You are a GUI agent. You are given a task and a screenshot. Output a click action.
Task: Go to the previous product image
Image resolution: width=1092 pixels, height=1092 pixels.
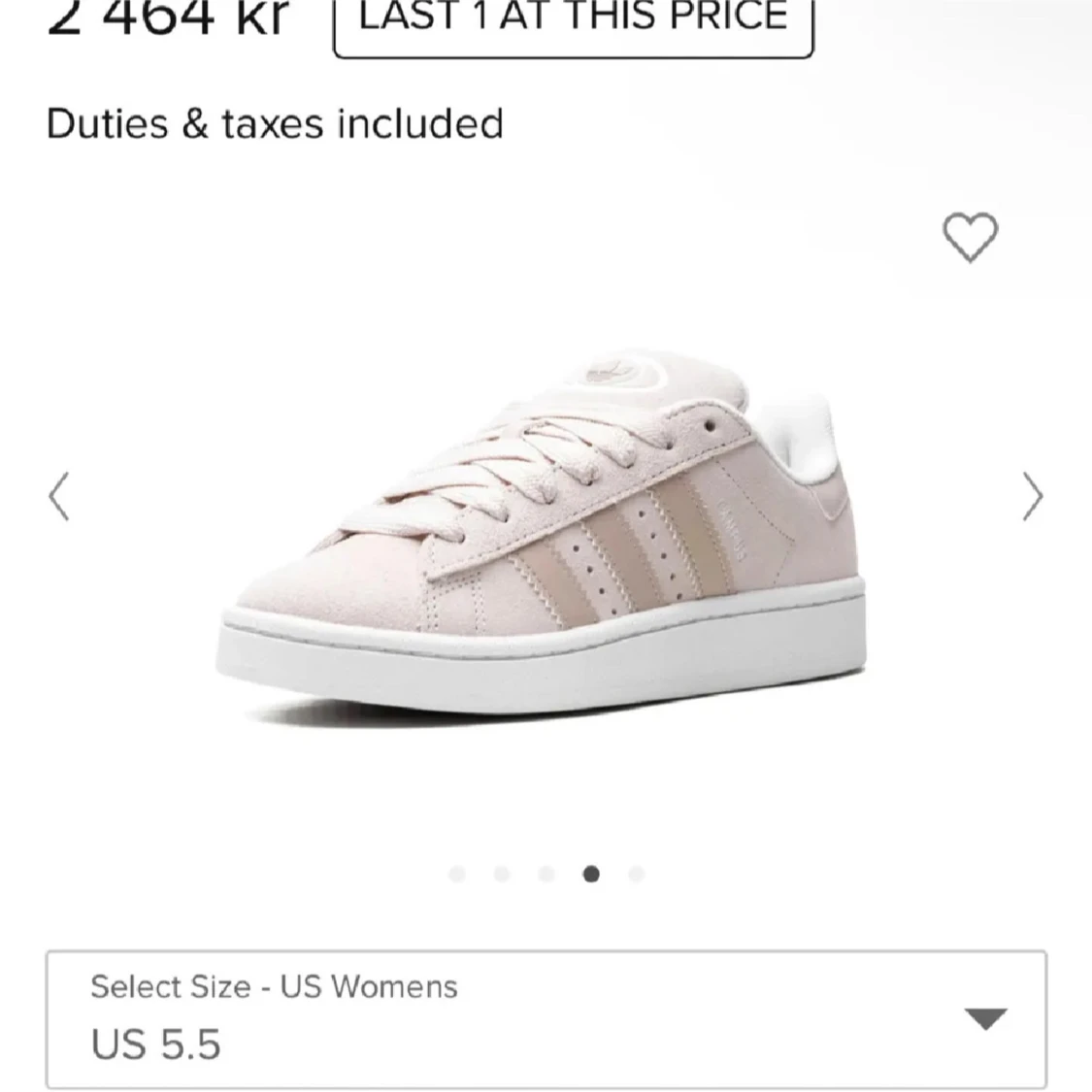point(59,496)
